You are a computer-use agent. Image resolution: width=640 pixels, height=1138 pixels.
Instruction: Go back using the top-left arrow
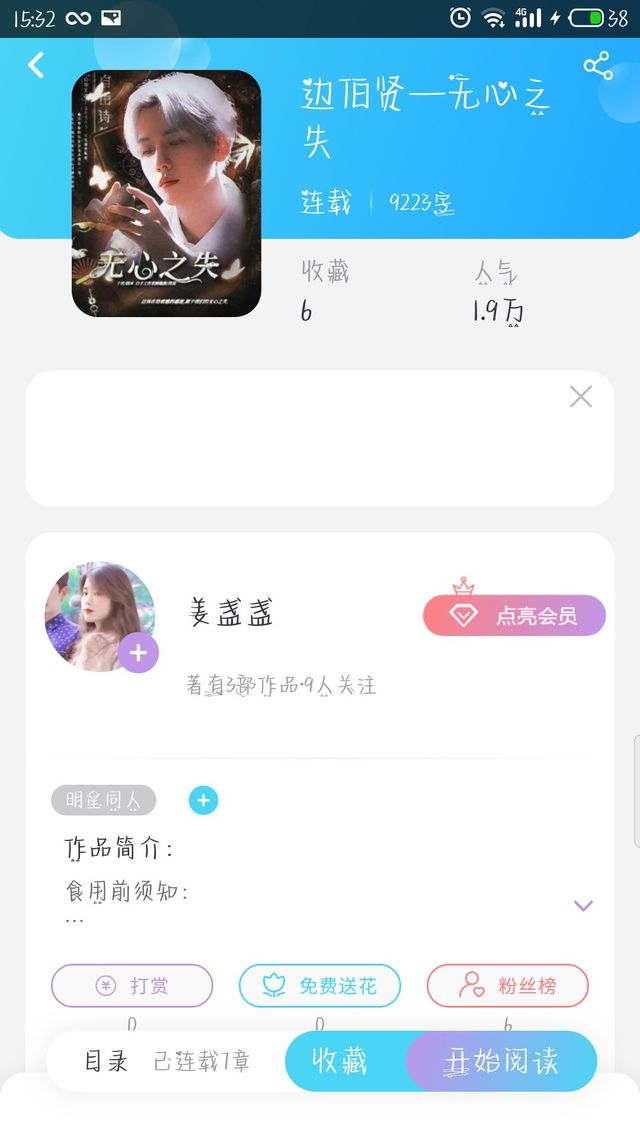[x=36, y=66]
